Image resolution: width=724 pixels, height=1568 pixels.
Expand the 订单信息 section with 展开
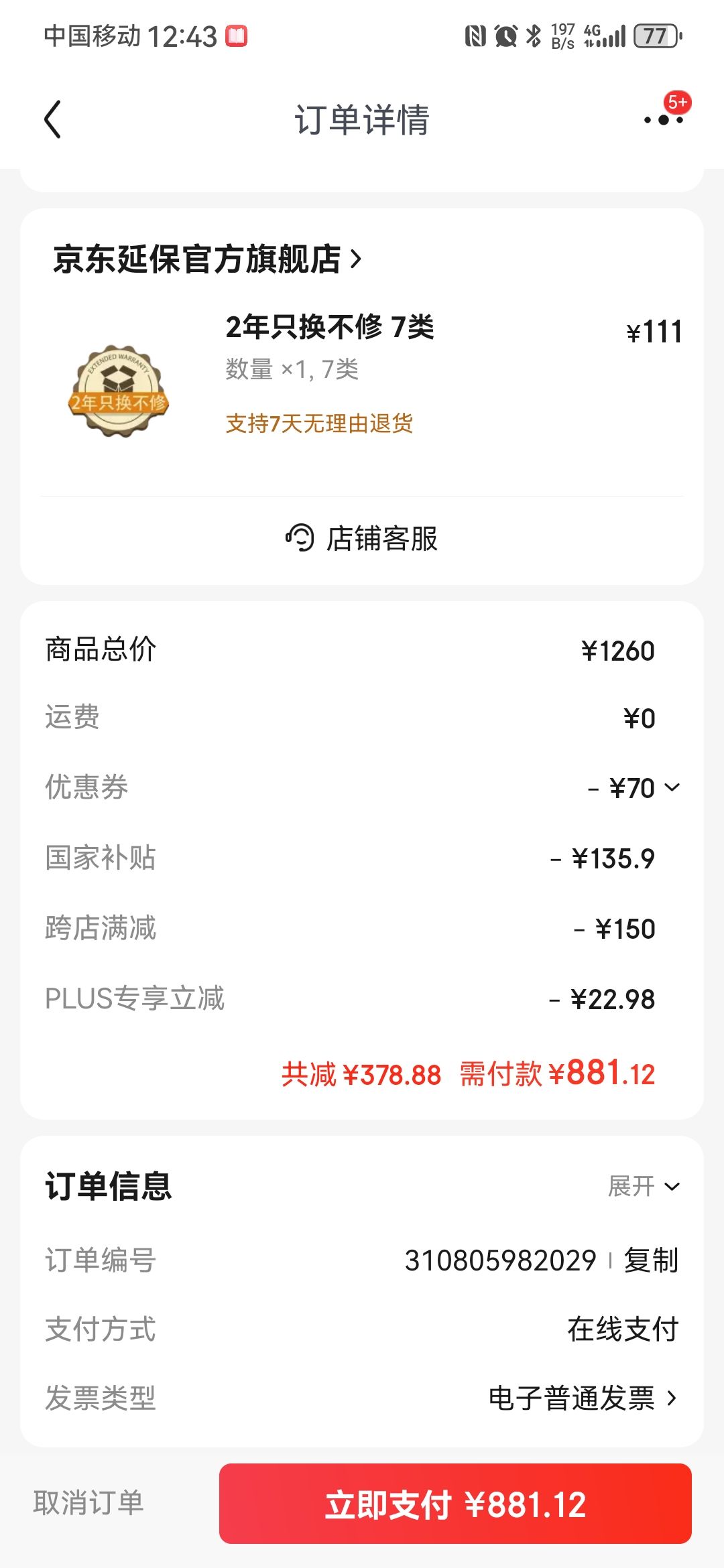coord(644,1187)
